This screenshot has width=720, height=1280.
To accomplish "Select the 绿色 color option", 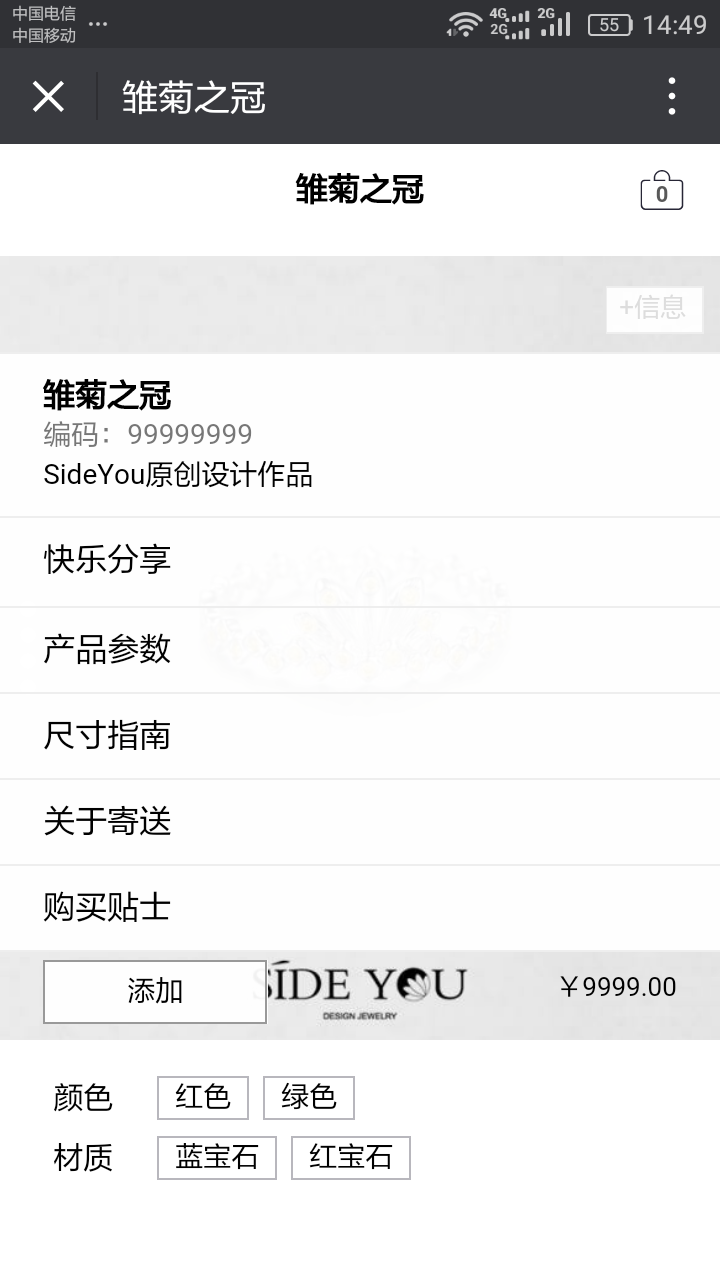I will coord(308,1097).
